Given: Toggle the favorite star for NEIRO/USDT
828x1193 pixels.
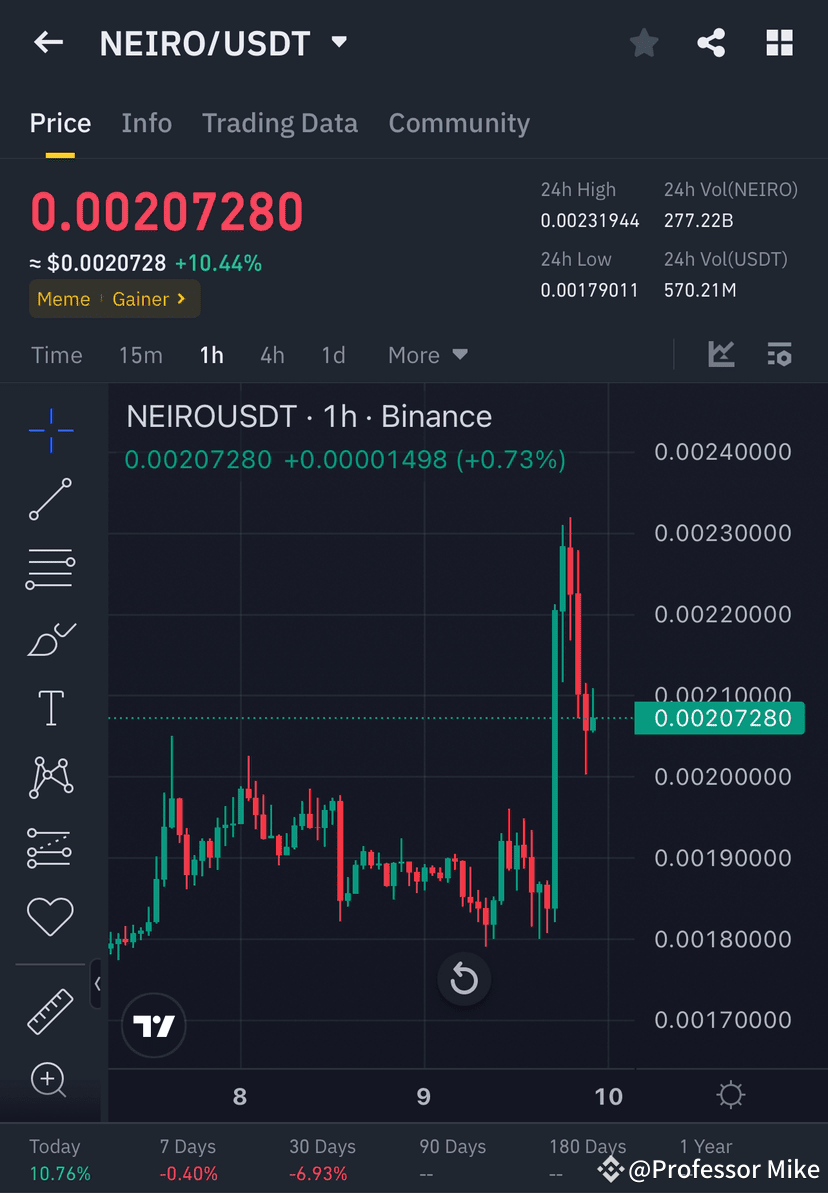Looking at the screenshot, I should point(643,42).
